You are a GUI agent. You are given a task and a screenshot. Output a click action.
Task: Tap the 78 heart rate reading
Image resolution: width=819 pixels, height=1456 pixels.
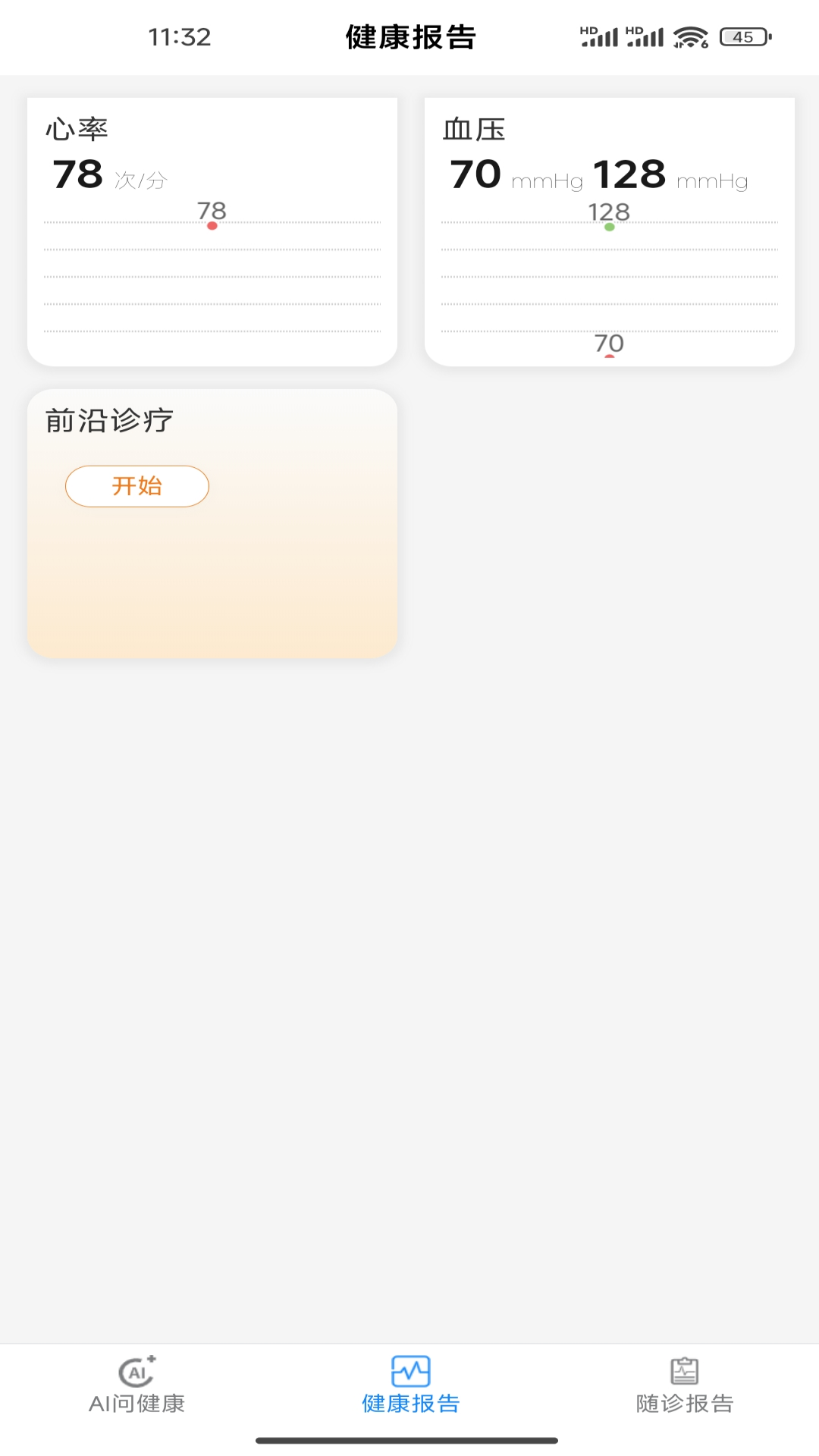[x=78, y=174]
